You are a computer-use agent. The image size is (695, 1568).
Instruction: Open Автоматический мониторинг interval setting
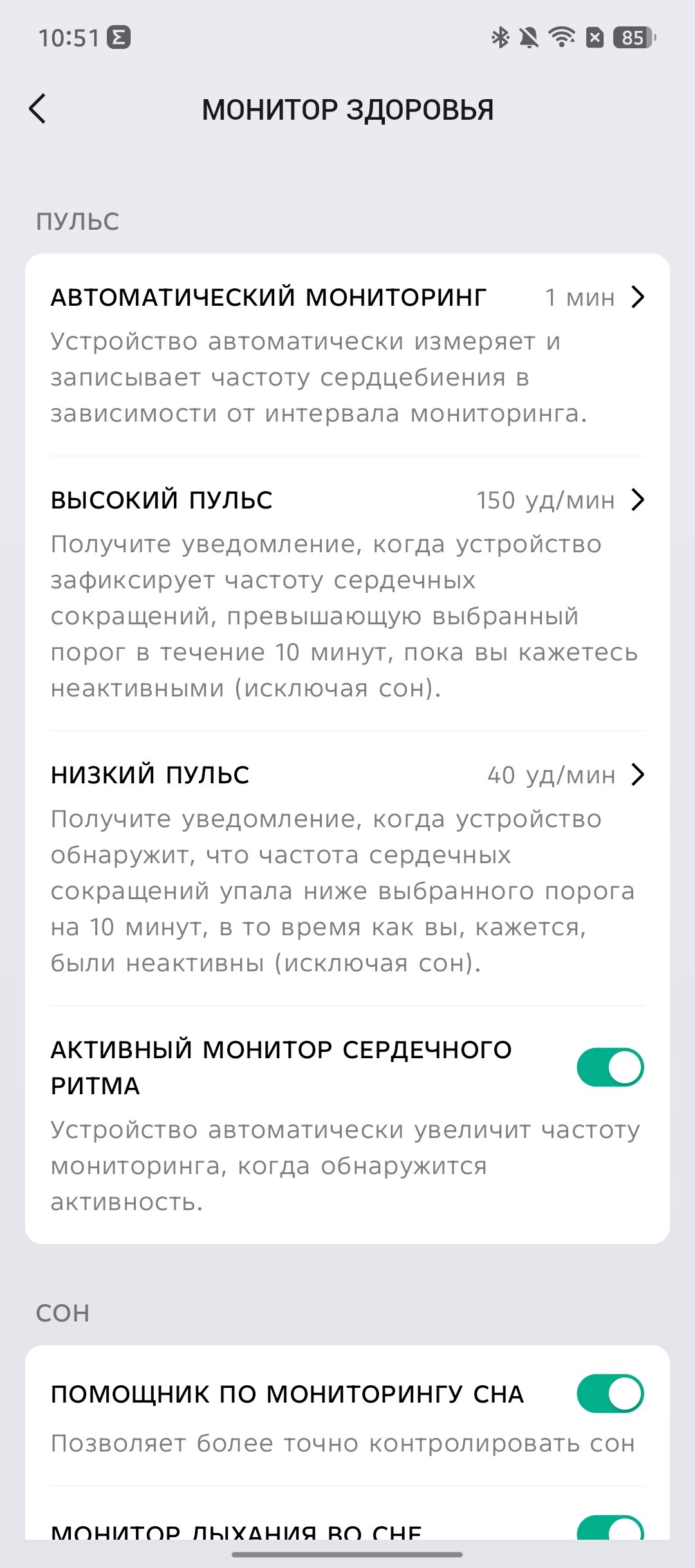[347, 355]
